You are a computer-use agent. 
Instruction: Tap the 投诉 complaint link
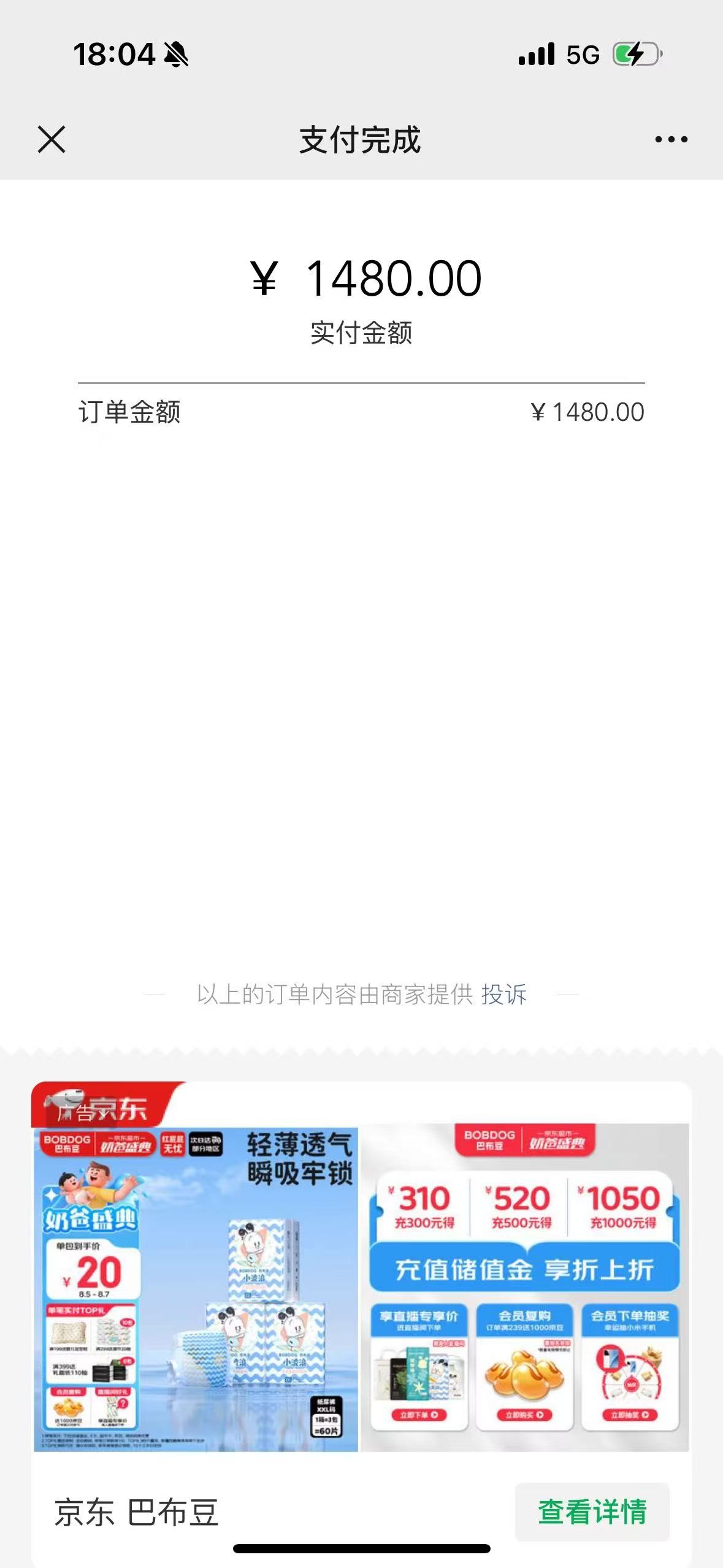tap(503, 994)
